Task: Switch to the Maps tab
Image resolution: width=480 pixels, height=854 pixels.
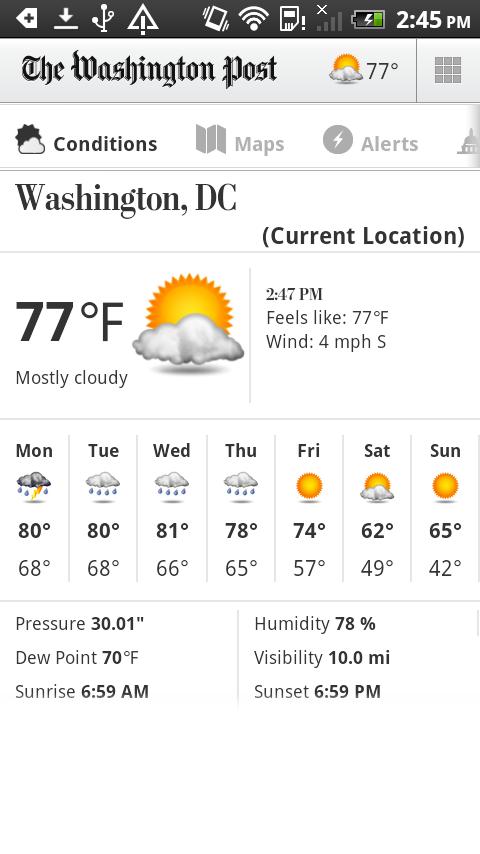Action: (240, 141)
